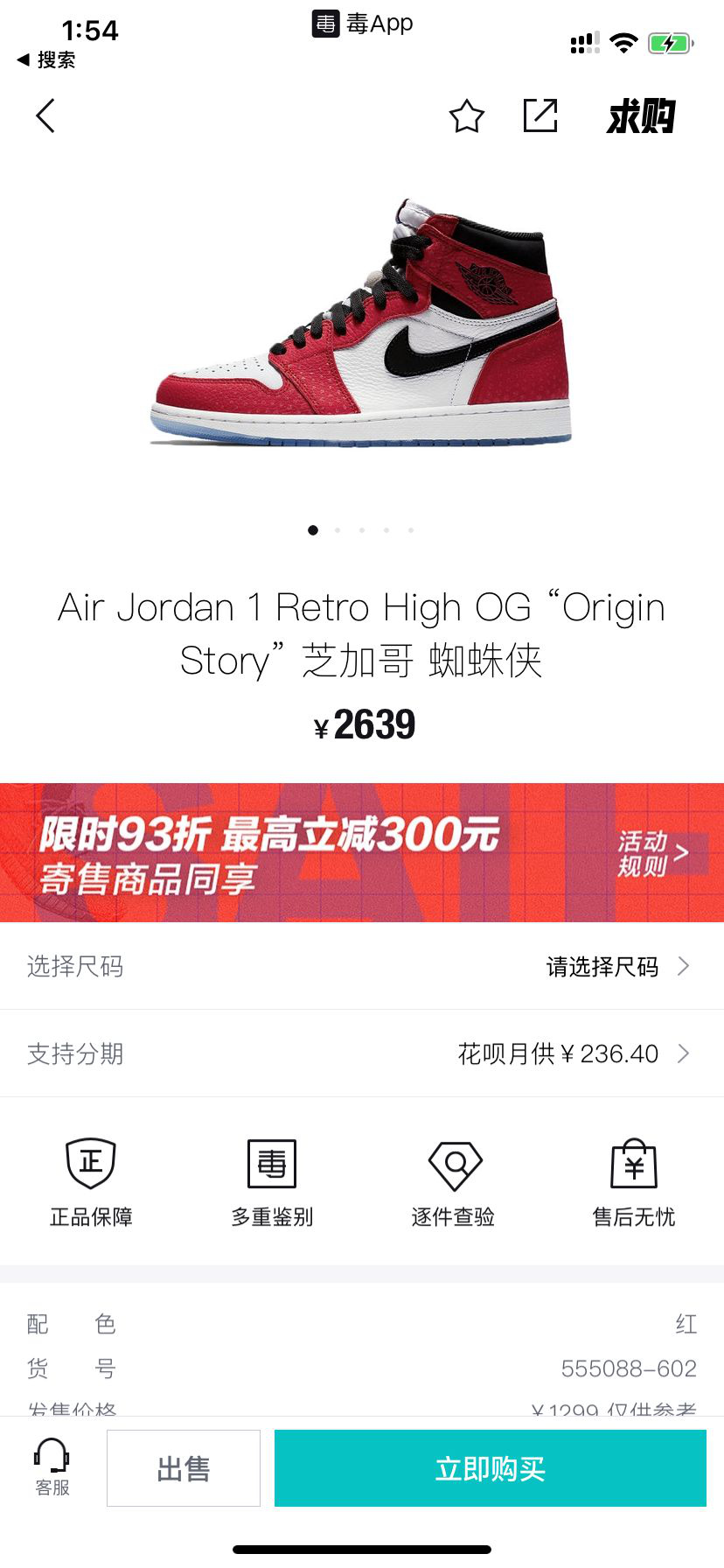
Task: Open the 支持分期 installment options
Action: 362,1053
